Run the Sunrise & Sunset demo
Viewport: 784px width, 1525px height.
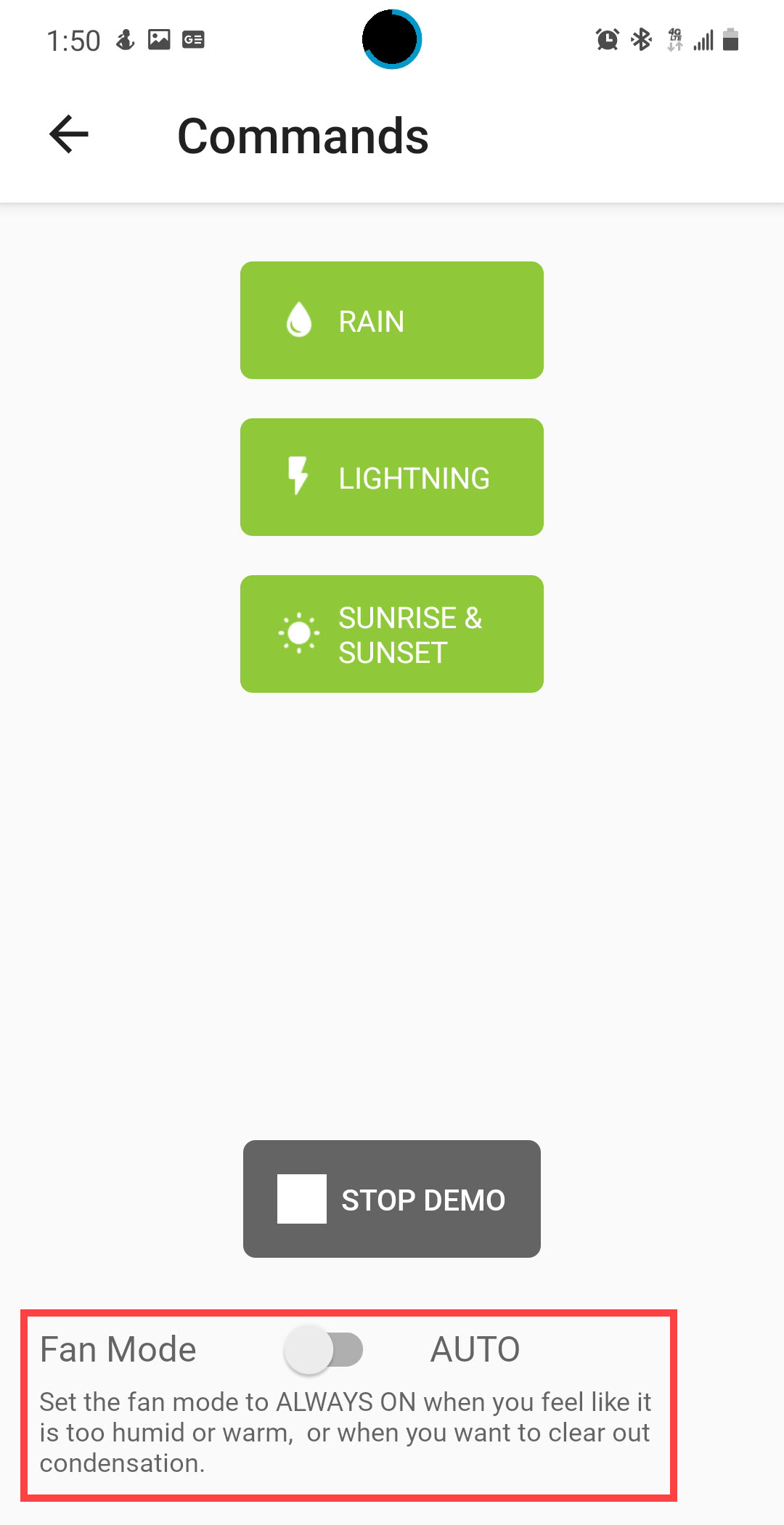click(x=391, y=634)
